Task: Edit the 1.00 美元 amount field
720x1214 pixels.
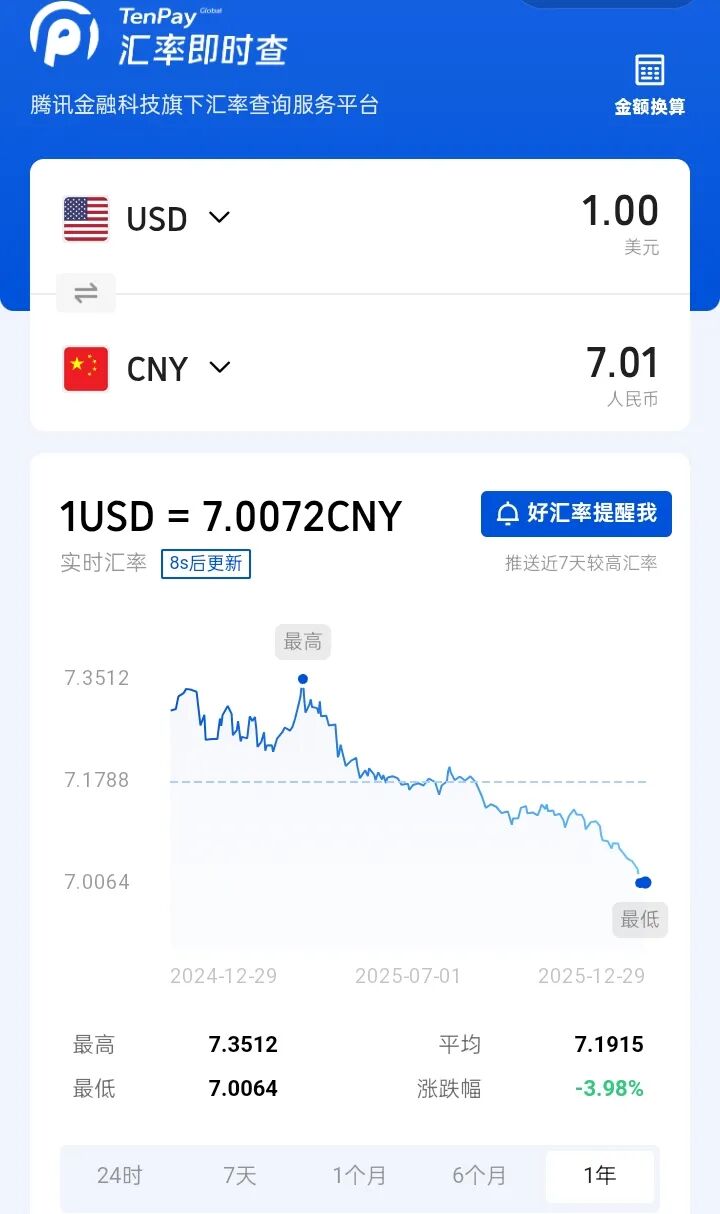Action: (x=619, y=212)
